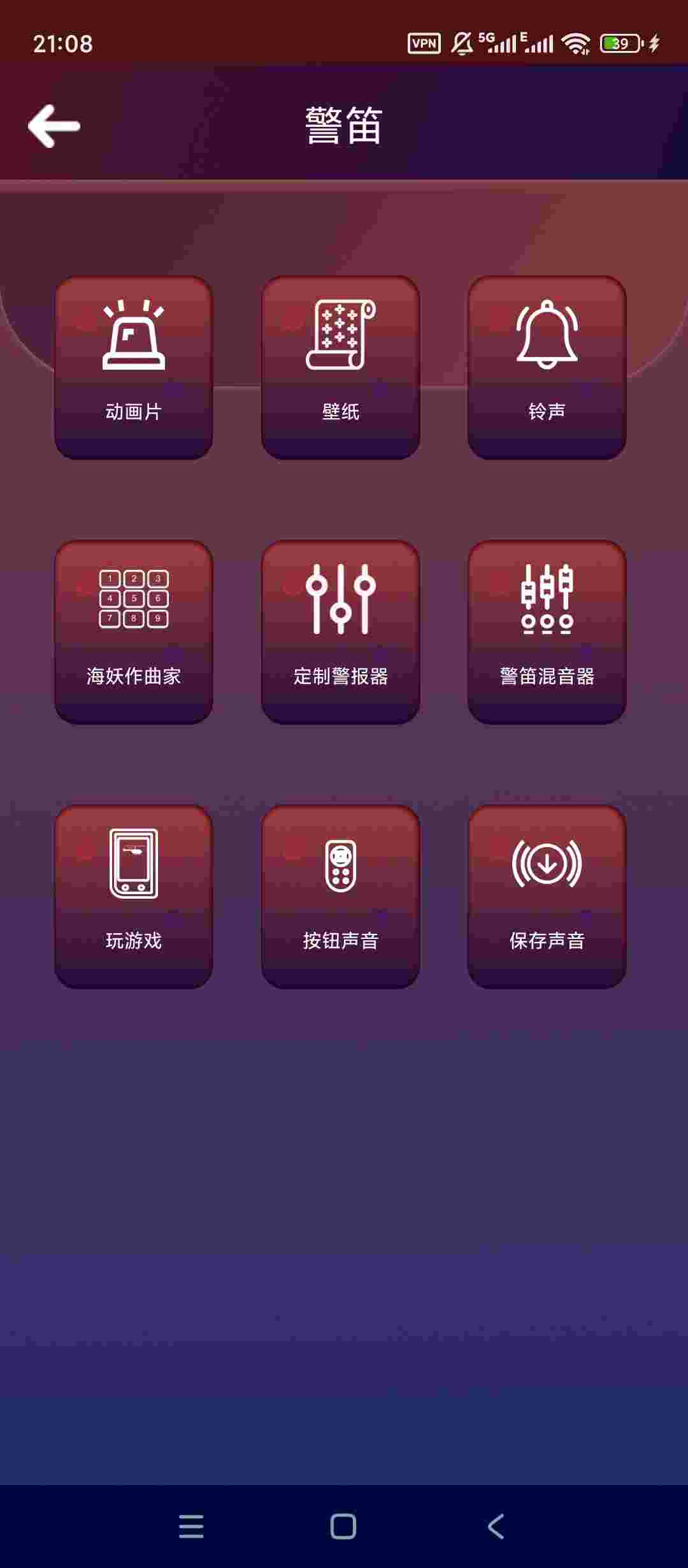Go back using the header arrow
The height and width of the screenshot is (1568, 688).
[x=54, y=126]
